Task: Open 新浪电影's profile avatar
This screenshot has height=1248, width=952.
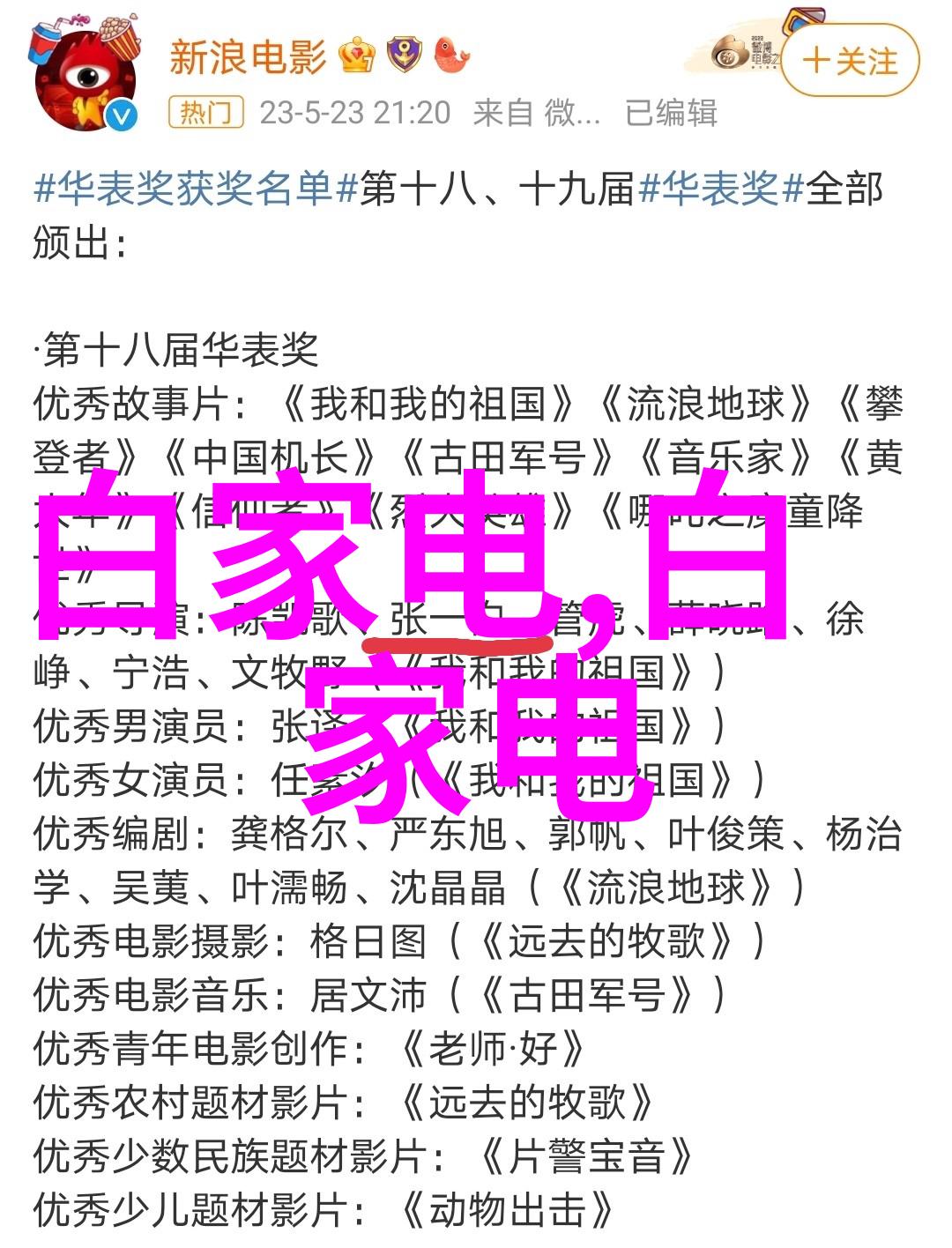Action: click(87, 75)
